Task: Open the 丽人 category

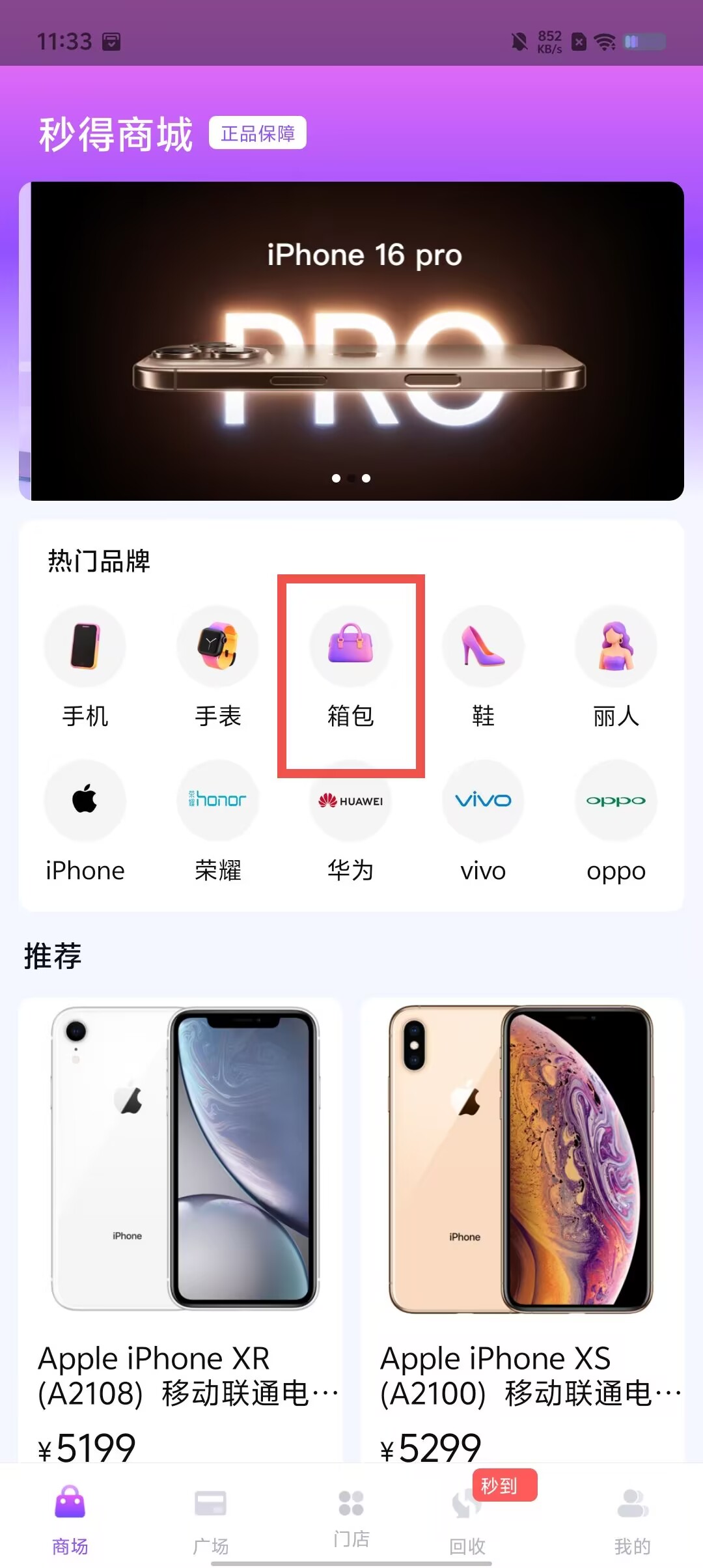Action: pos(616,667)
